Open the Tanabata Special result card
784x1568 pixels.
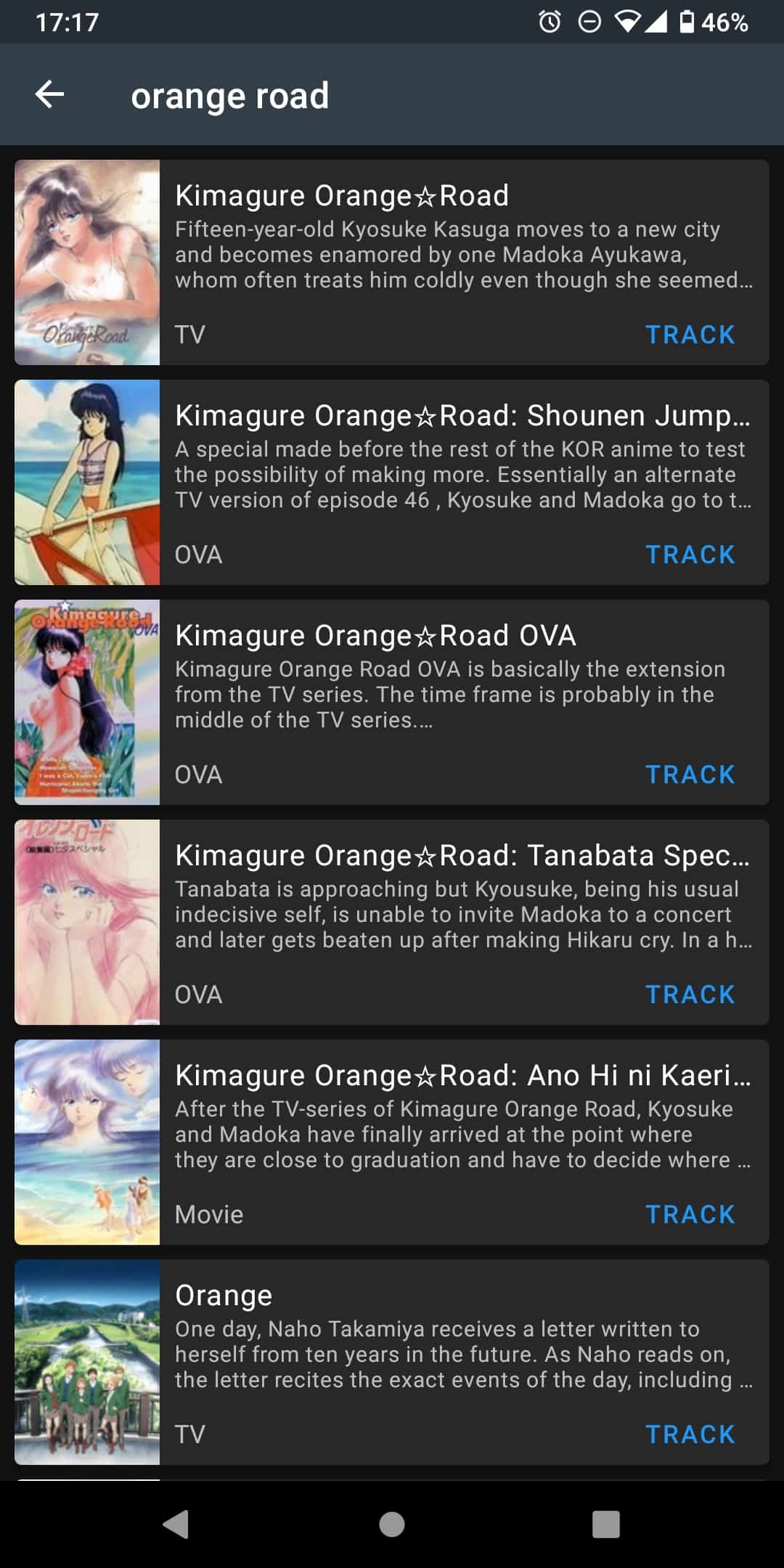point(392,922)
